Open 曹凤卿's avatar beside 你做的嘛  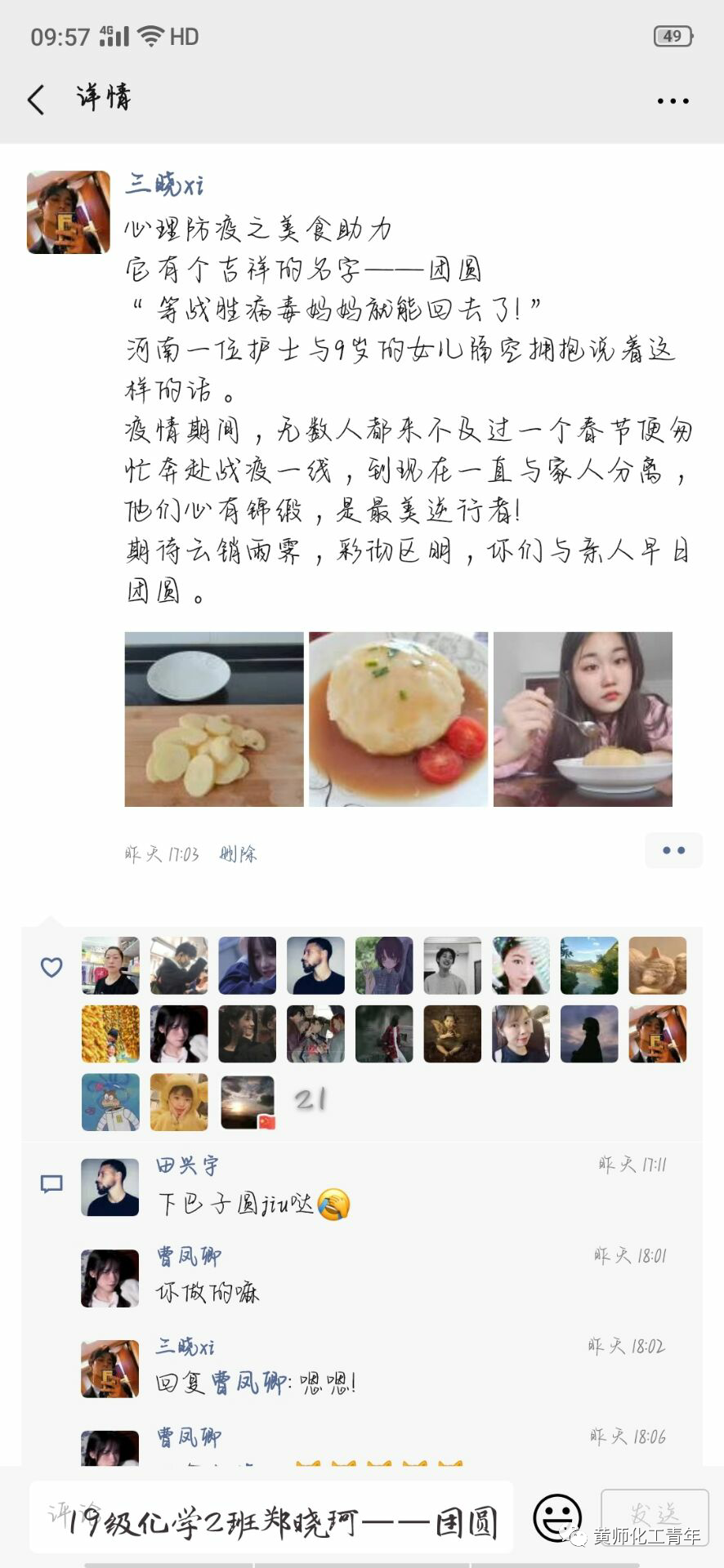(x=110, y=1278)
